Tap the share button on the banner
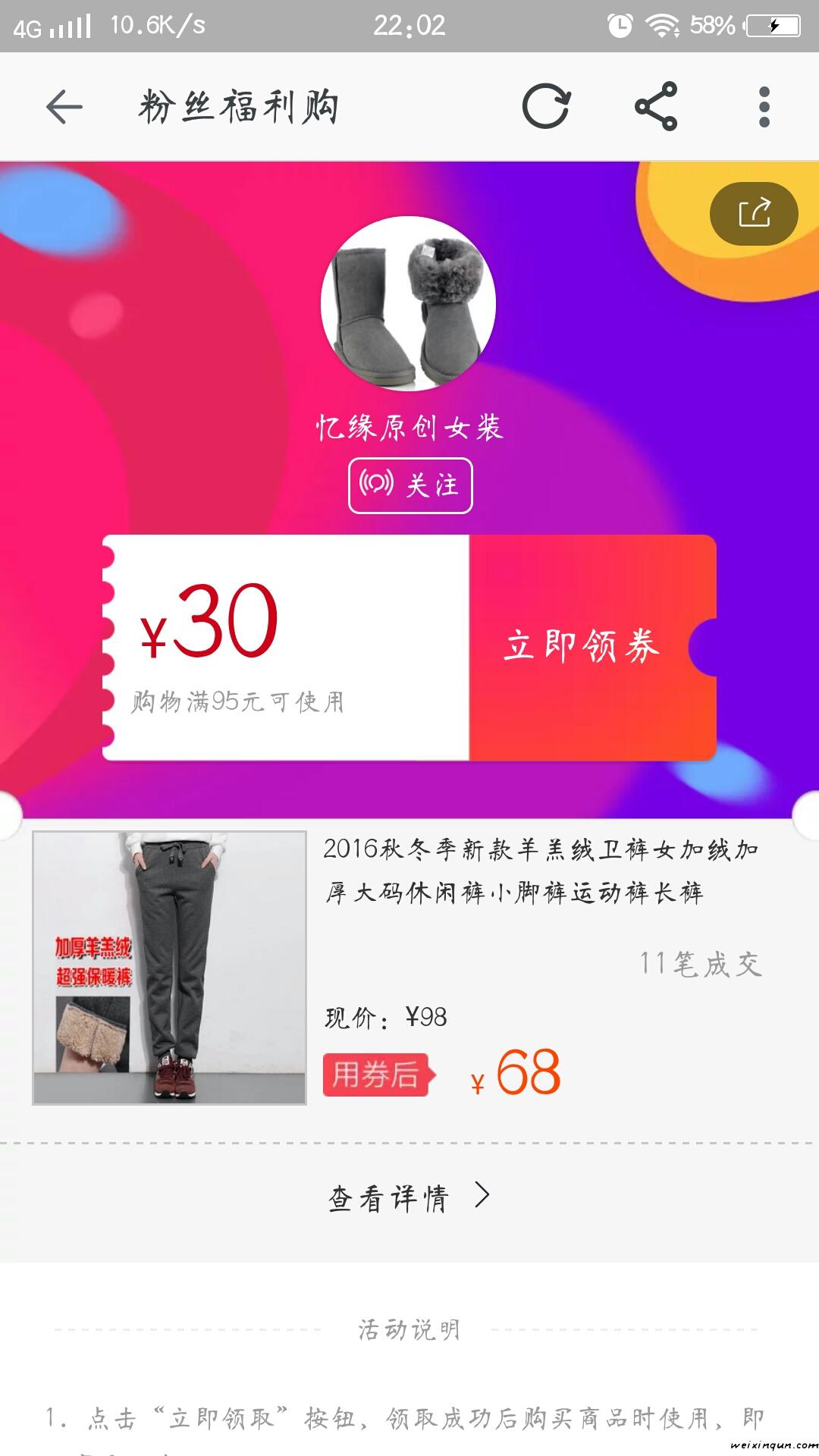Viewport: 819px width, 1456px height. 754,213
